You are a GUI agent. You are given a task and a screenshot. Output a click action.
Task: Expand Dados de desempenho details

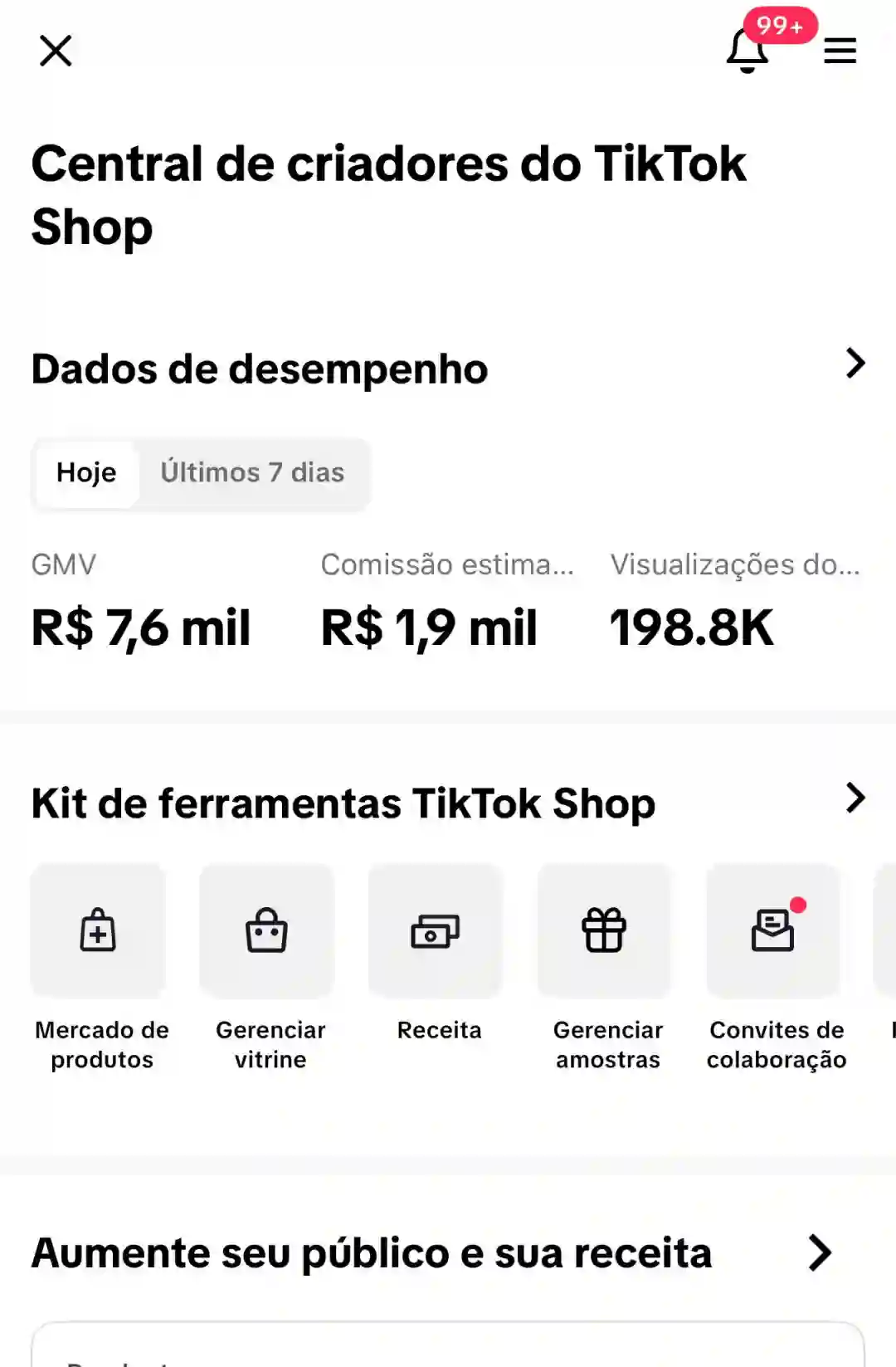[x=855, y=364]
